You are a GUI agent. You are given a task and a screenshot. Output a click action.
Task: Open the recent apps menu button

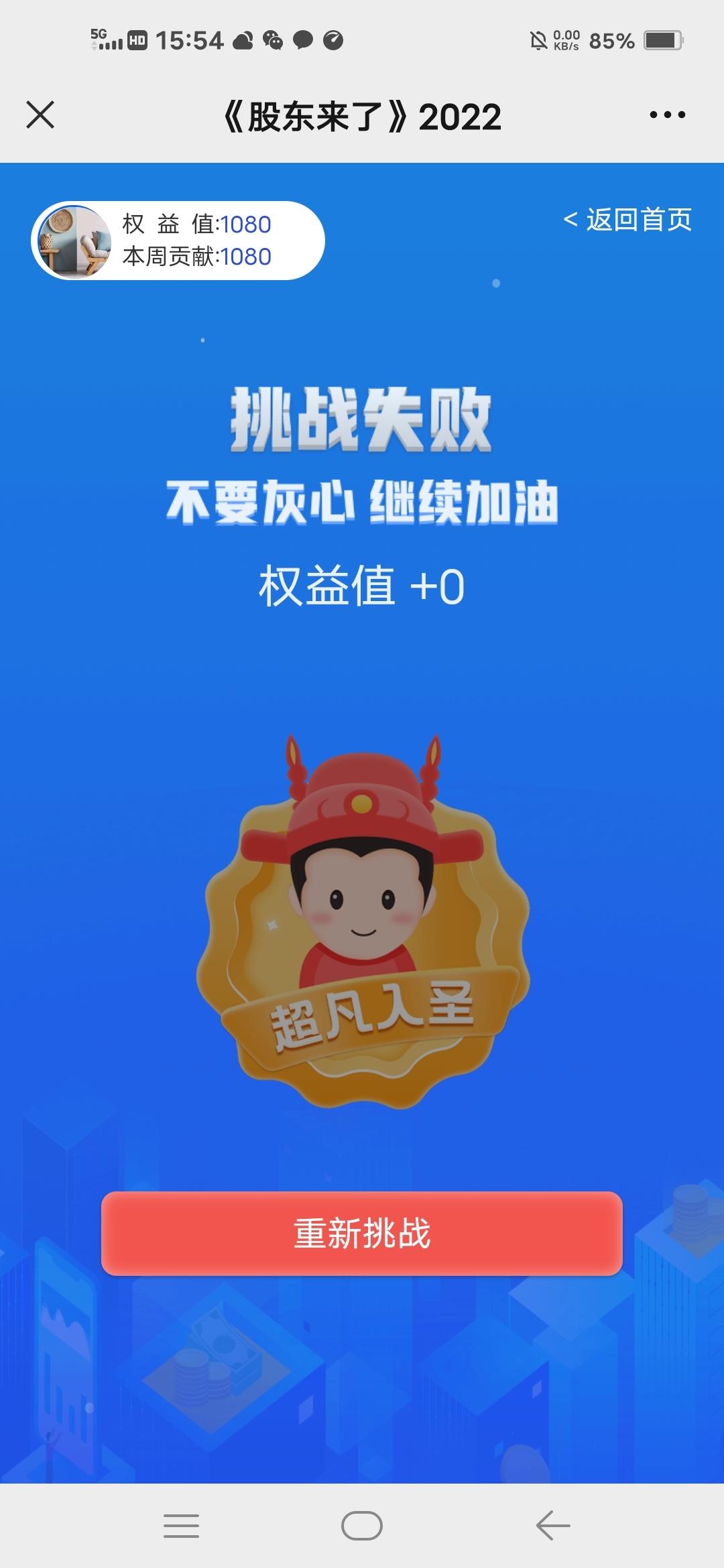(181, 1526)
